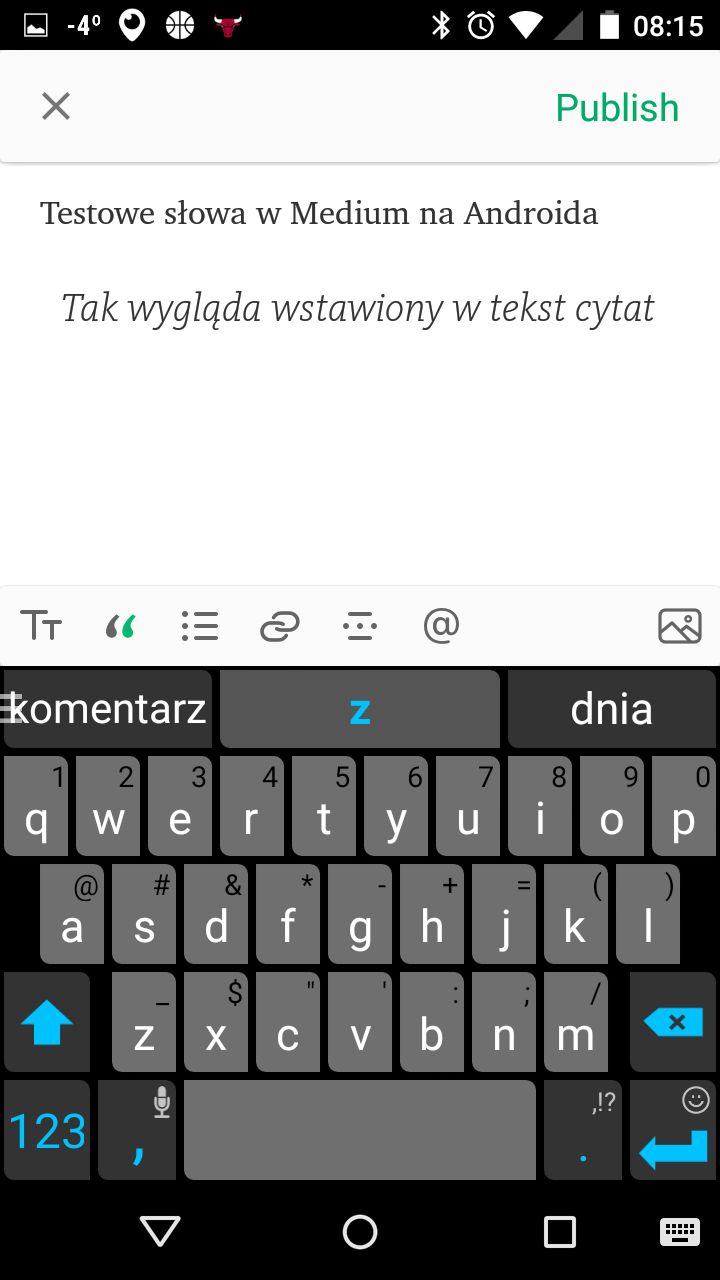Switch the keyboard to numbers with 123

[47, 1130]
